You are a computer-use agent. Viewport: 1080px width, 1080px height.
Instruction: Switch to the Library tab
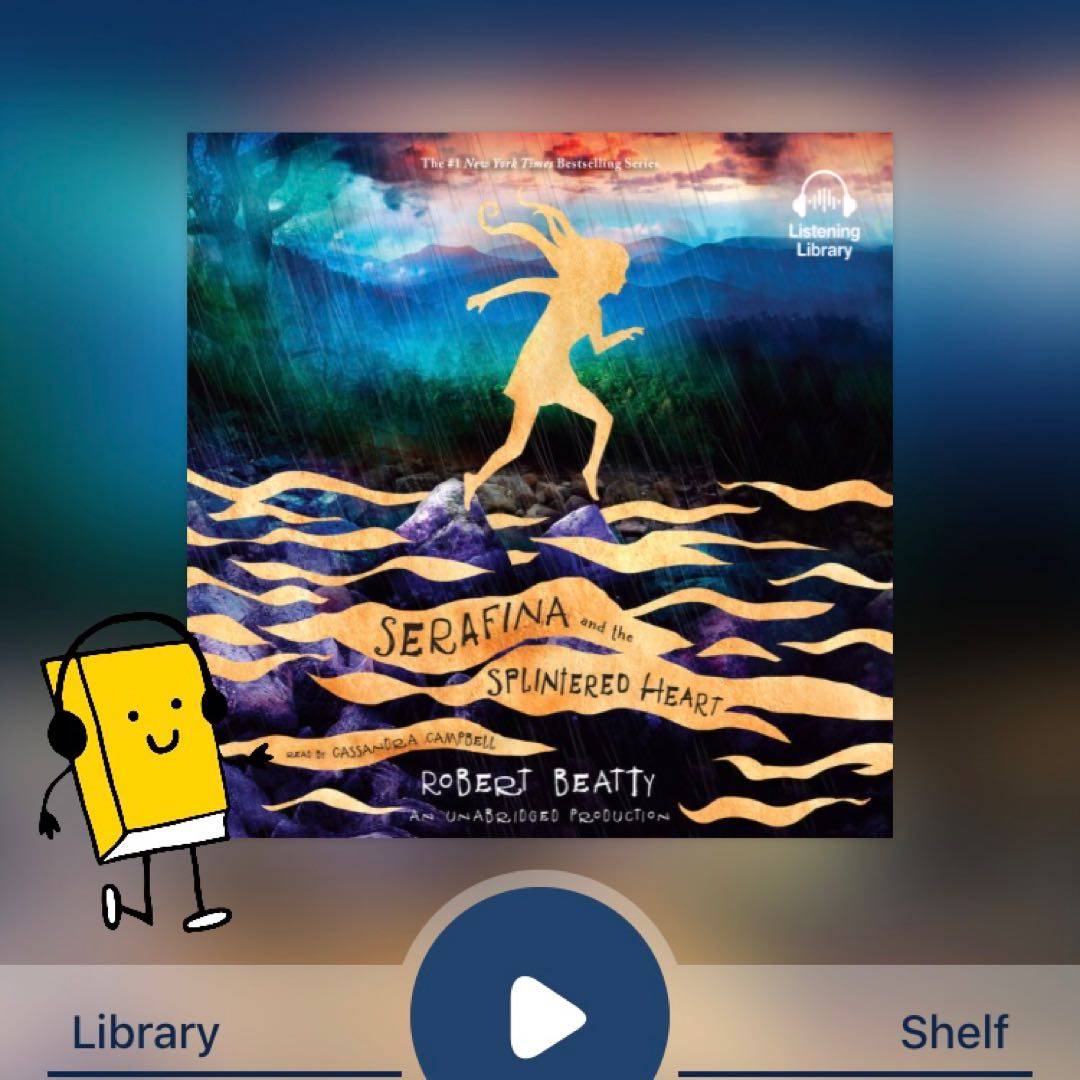145,1032
